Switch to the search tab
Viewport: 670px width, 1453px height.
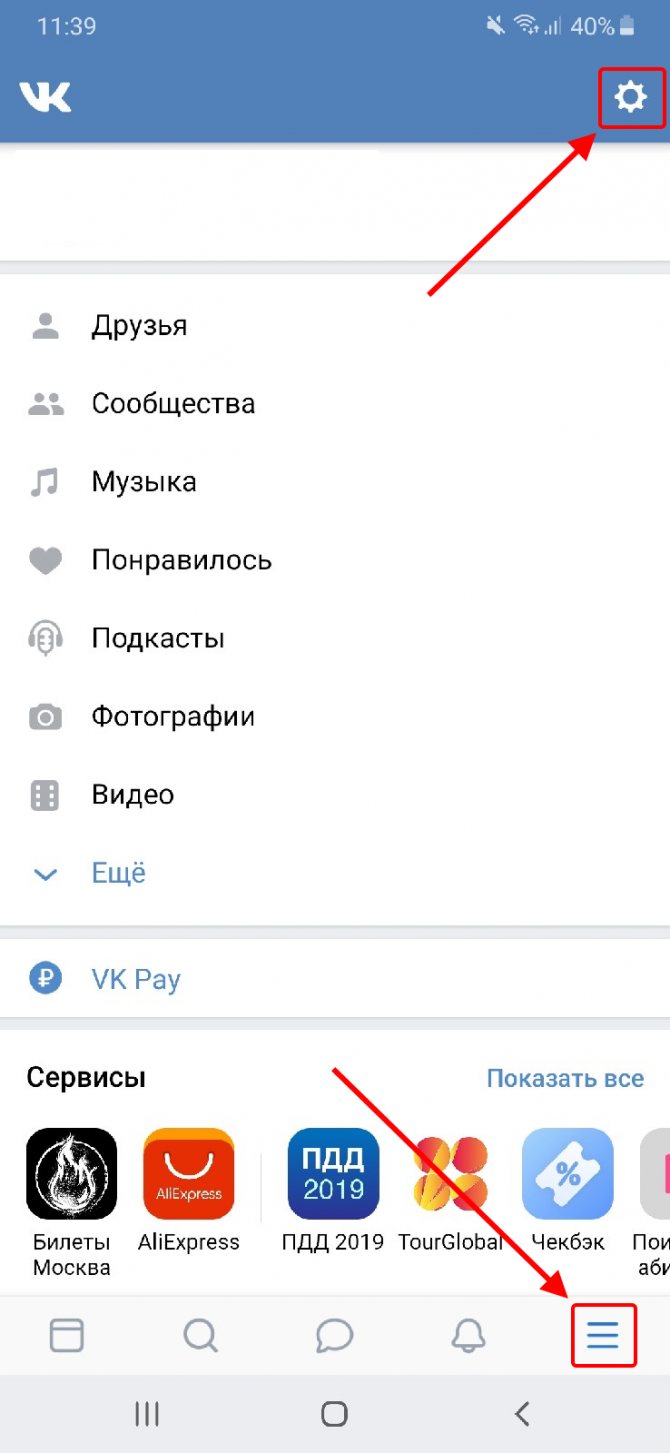(x=201, y=1335)
